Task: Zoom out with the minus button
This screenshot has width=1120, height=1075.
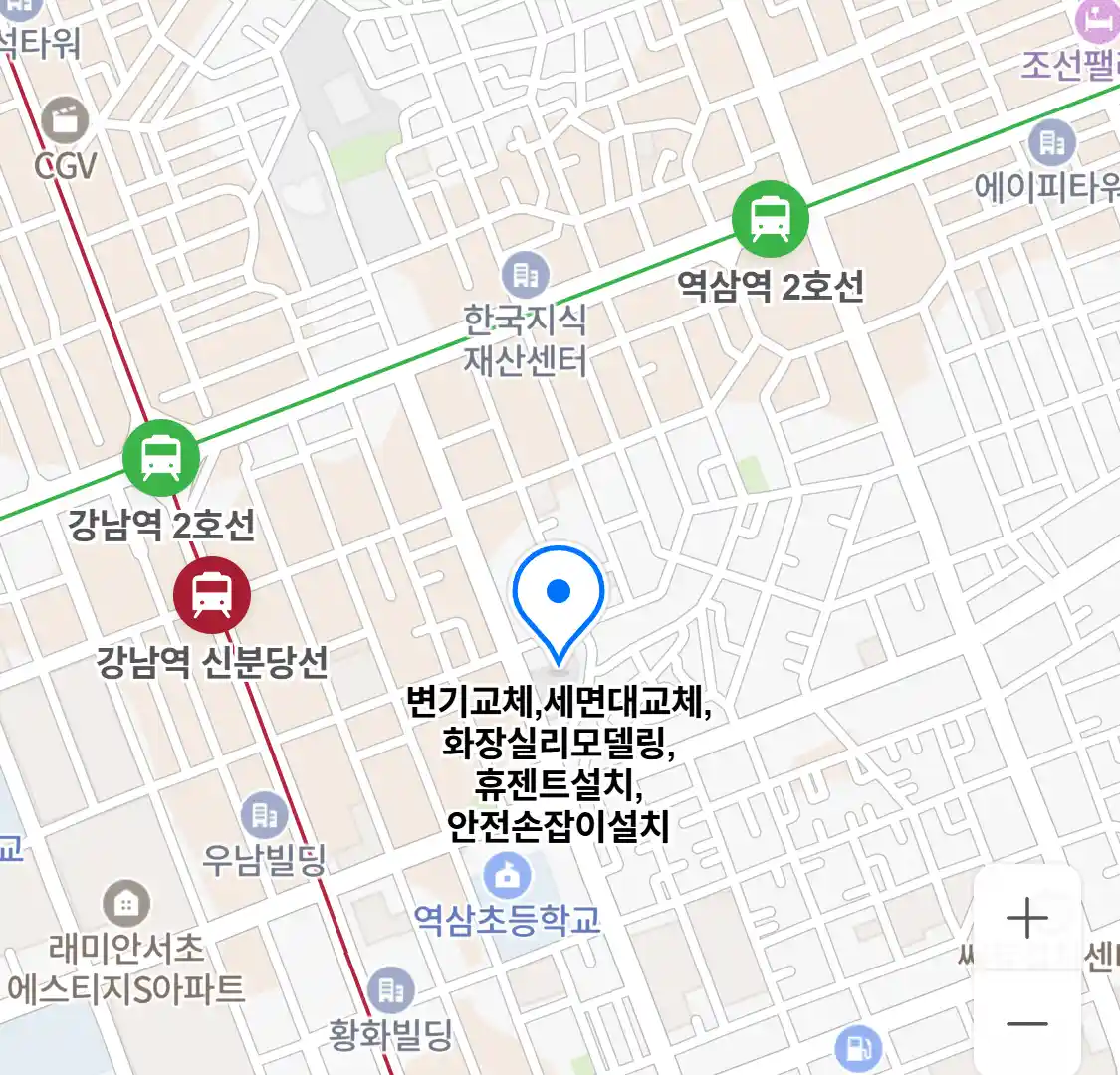Action: [x=1026, y=1023]
